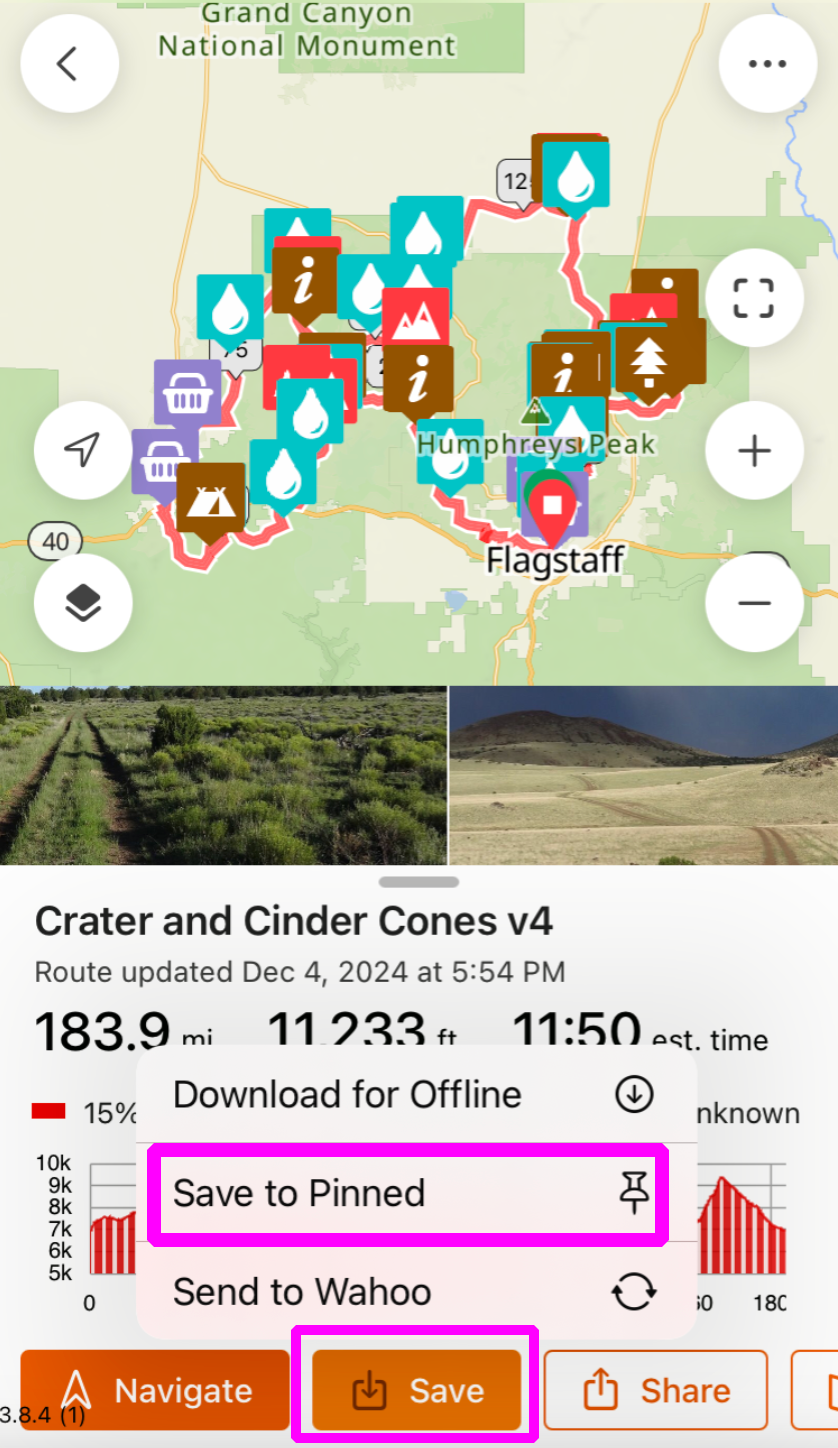Select Send to Wahoo

pos(414,1291)
